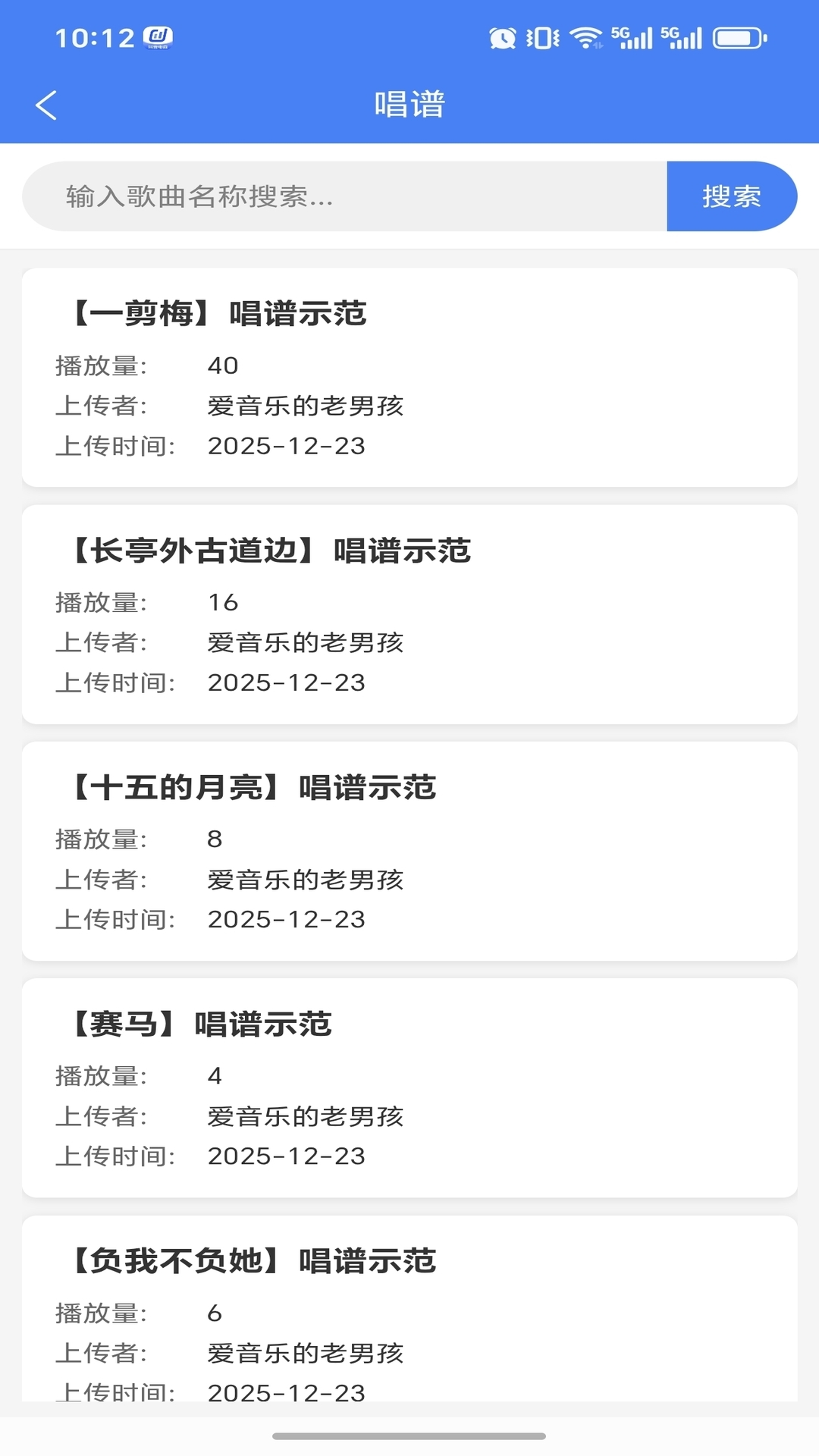Image resolution: width=819 pixels, height=1456 pixels.
Task: Select the 【长亭外古道边】唱谱示范 card
Action: tap(409, 613)
